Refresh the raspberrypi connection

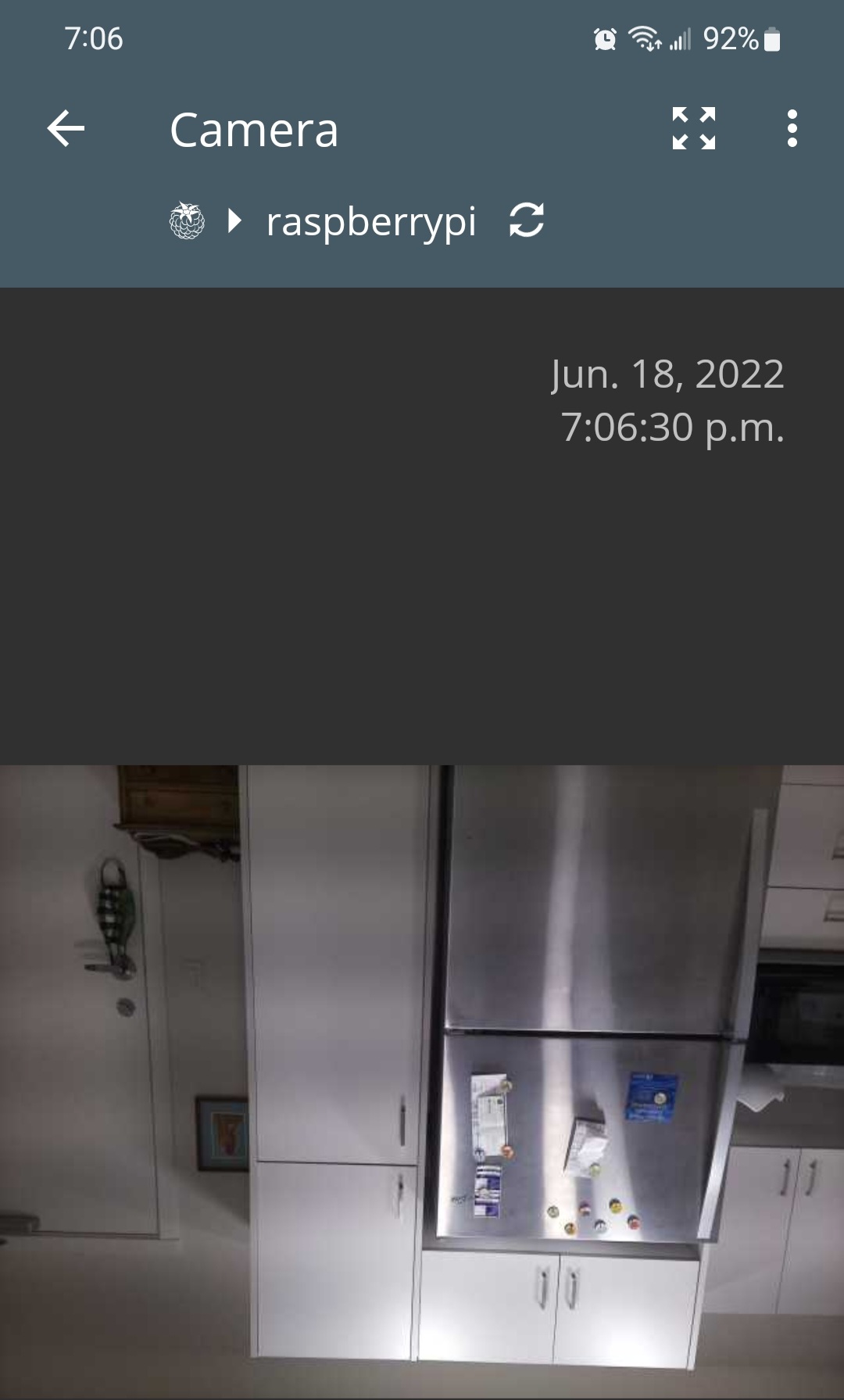point(526,220)
